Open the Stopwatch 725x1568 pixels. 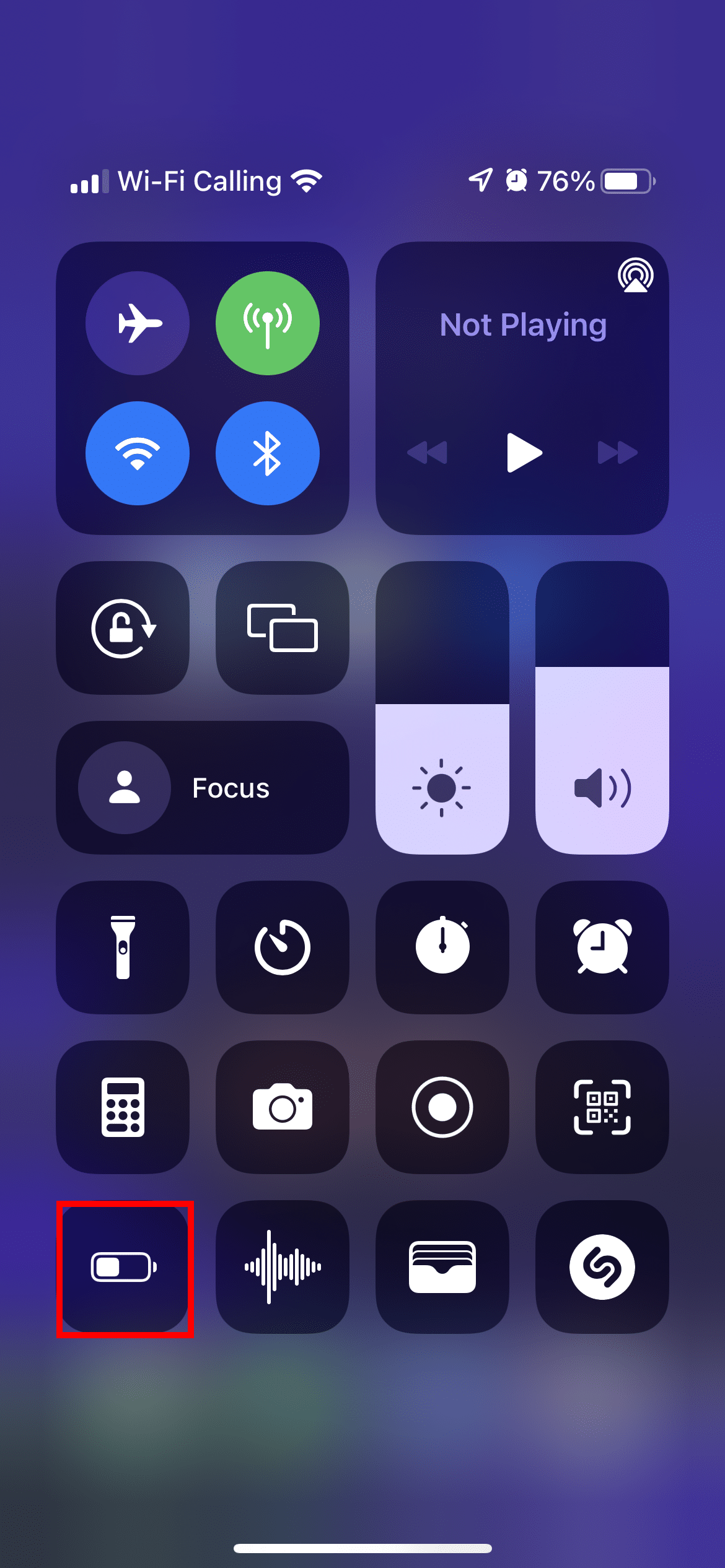click(x=442, y=947)
